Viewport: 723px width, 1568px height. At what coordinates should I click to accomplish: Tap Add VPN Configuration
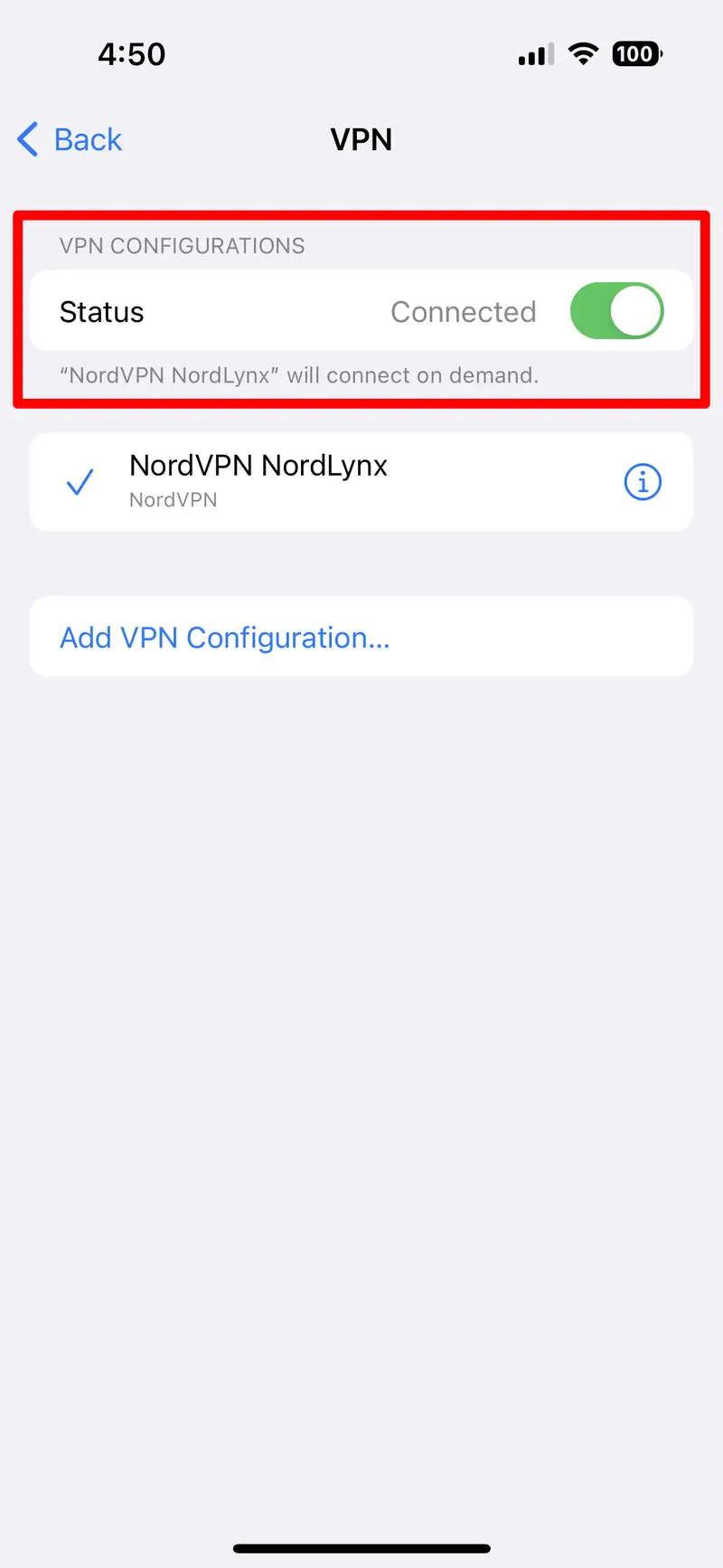[x=223, y=637]
